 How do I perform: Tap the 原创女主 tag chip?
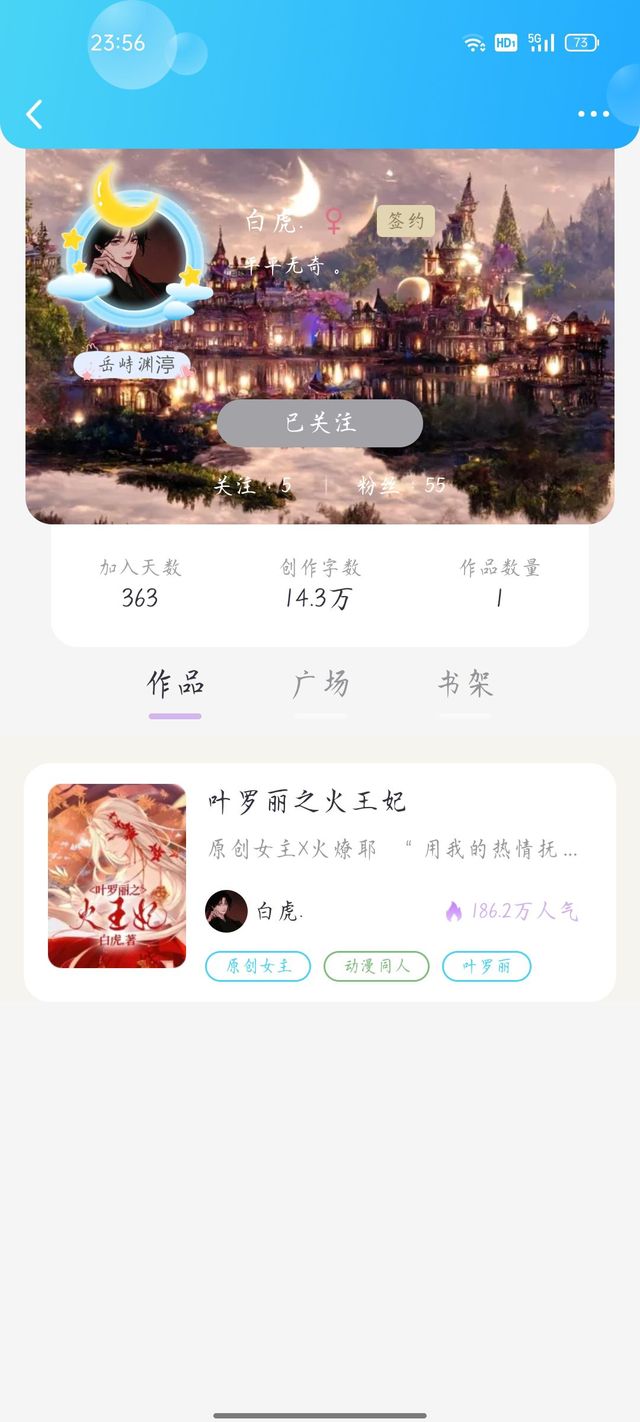[x=258, y=966]
